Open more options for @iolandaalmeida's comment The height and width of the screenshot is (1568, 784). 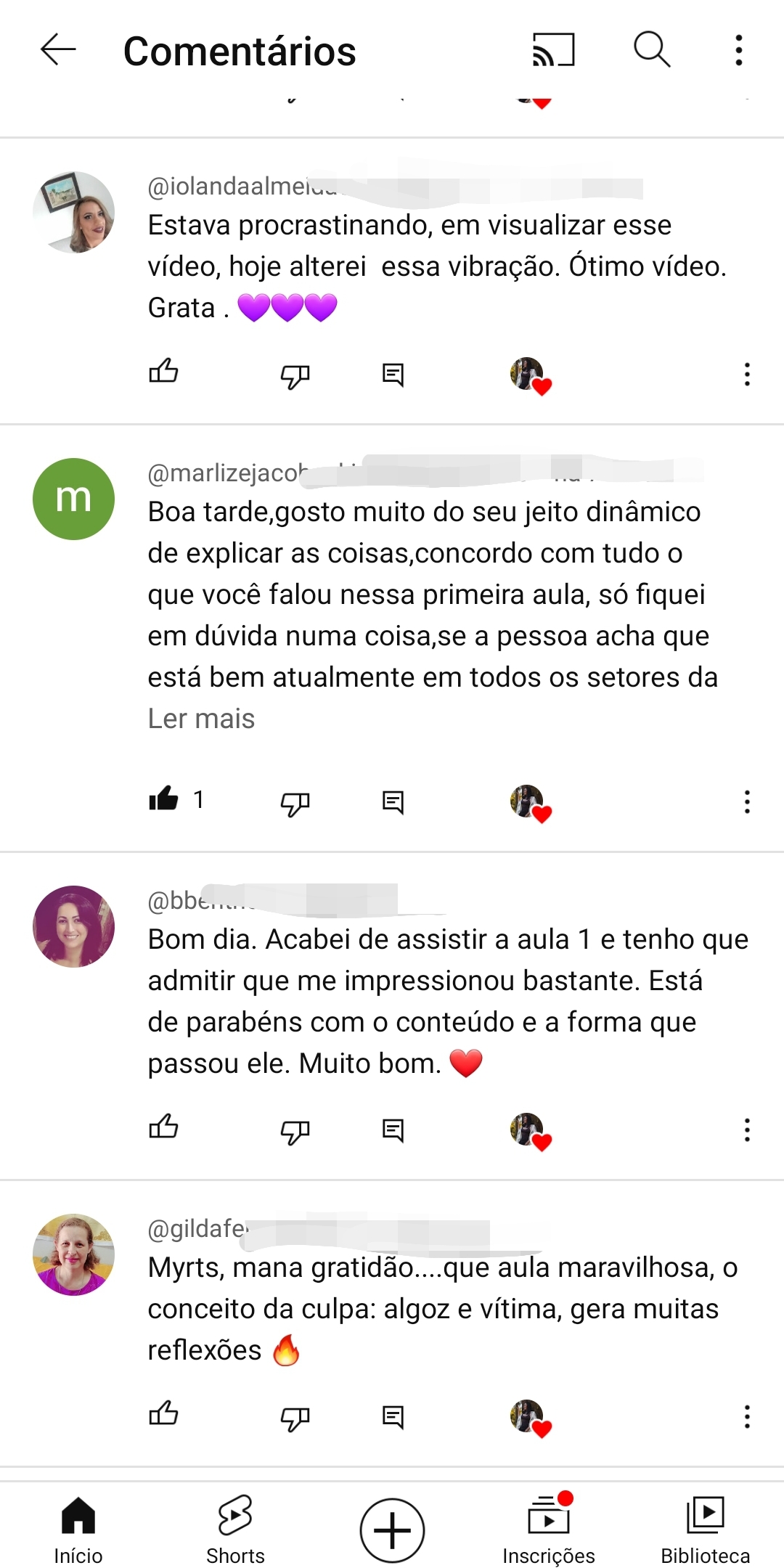[746, 375]
